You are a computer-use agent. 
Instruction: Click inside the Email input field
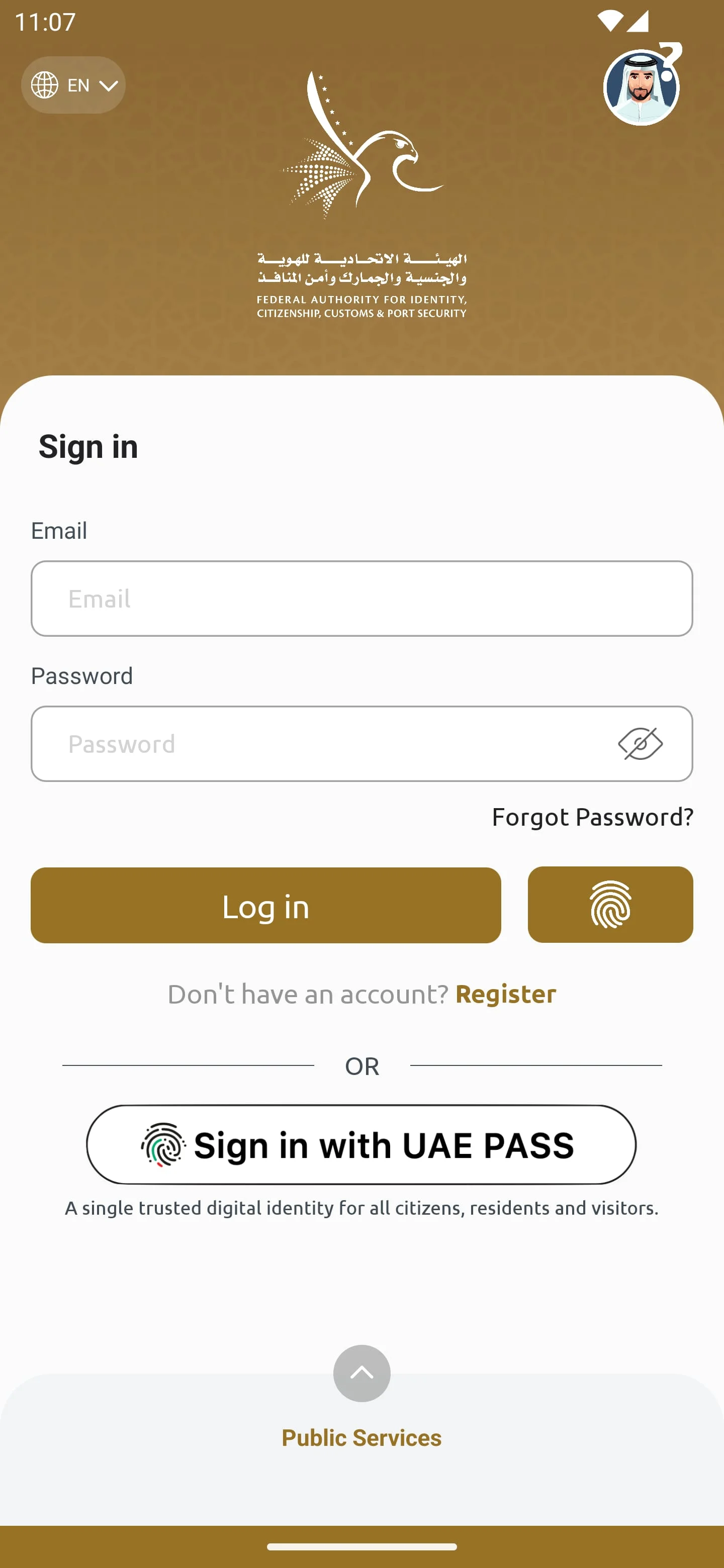pos(361,599)
